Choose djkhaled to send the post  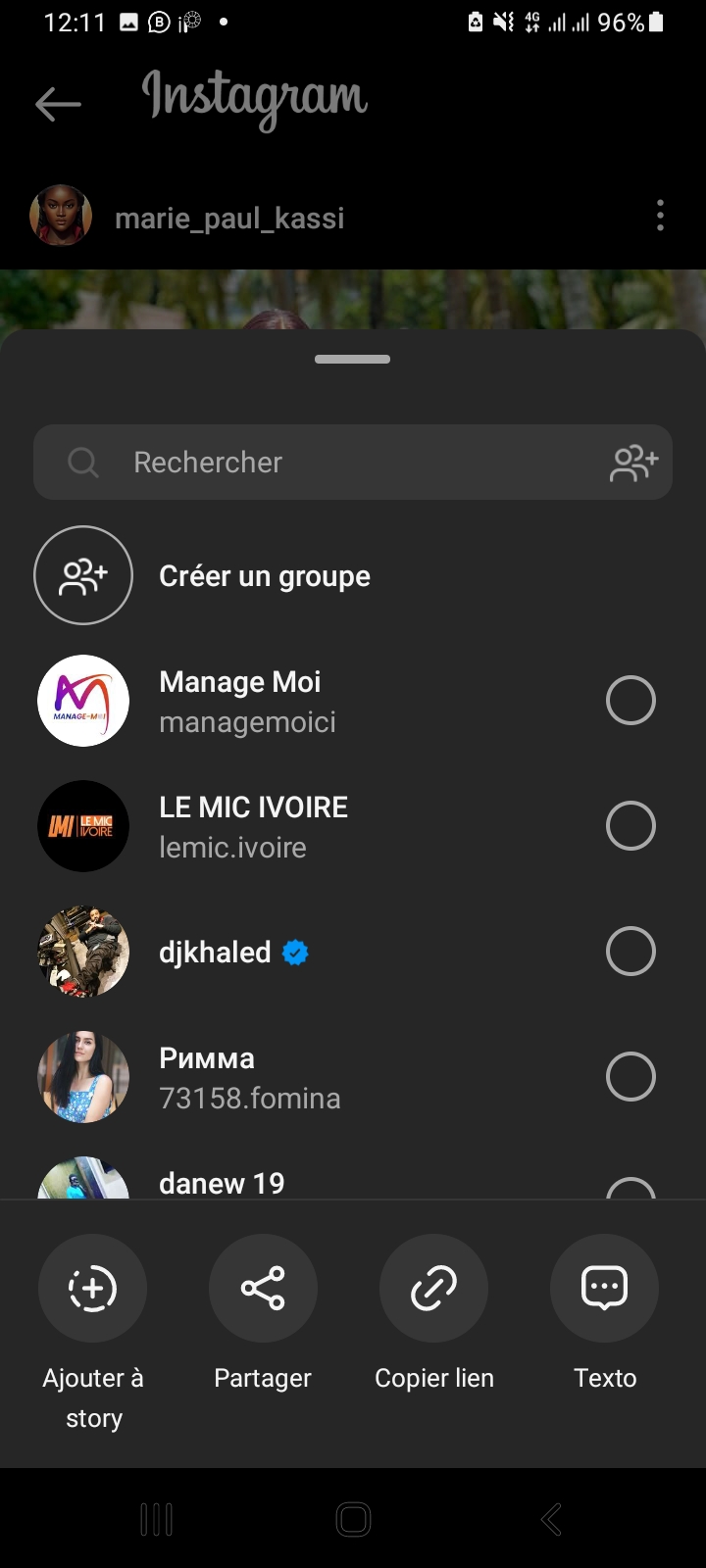click(630, 952)
